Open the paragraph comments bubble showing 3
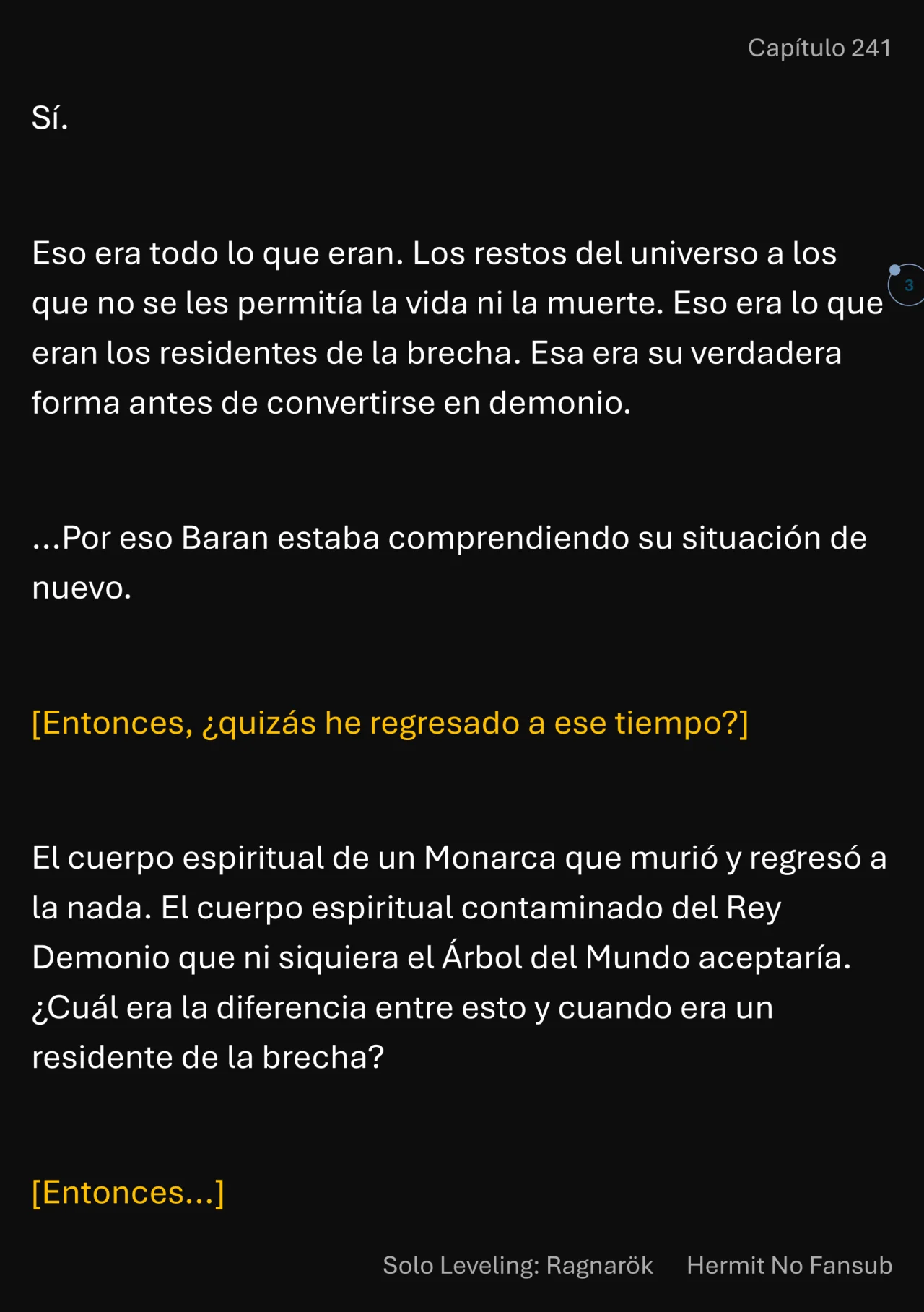Screen dimensions: 924x1312 coord(907,285)
